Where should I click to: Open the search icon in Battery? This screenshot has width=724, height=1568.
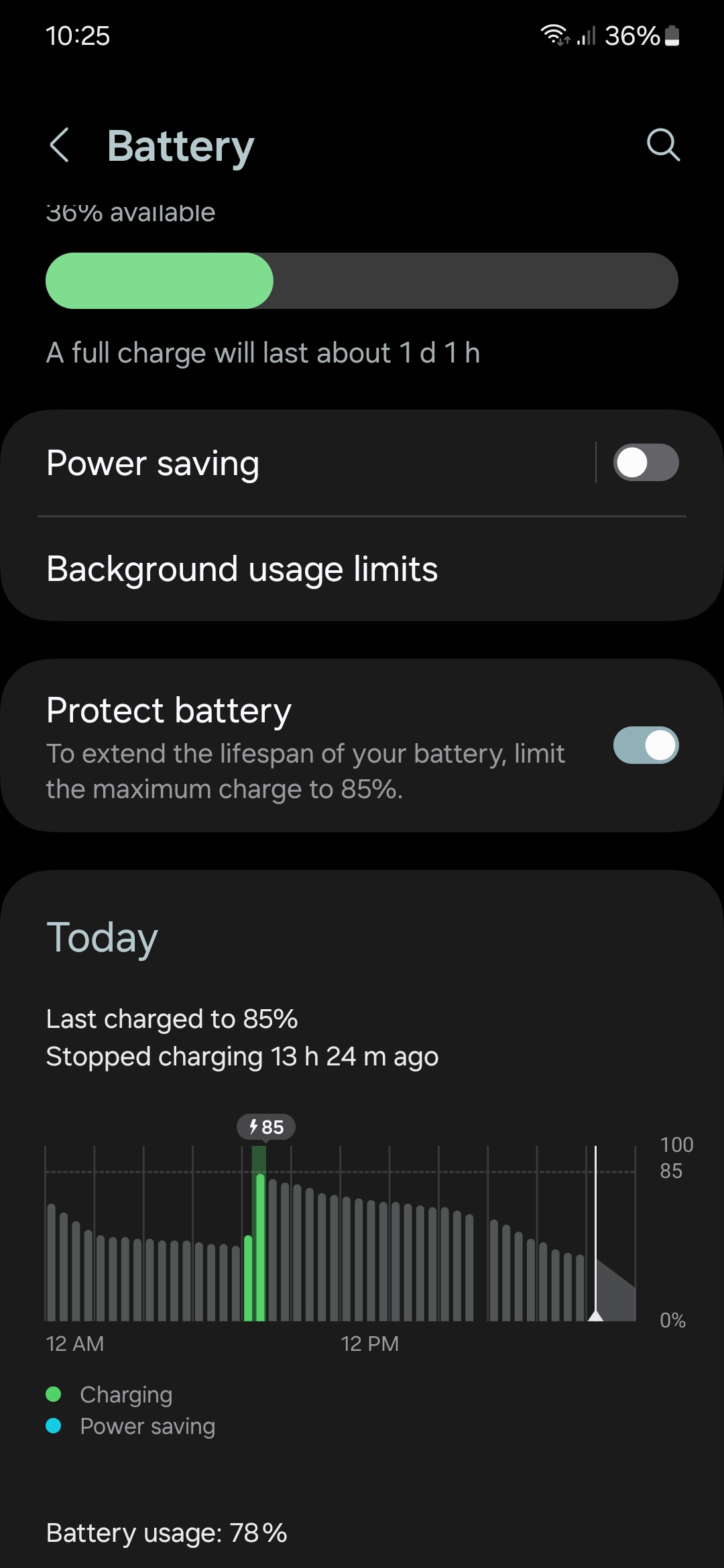pos(663,145)
